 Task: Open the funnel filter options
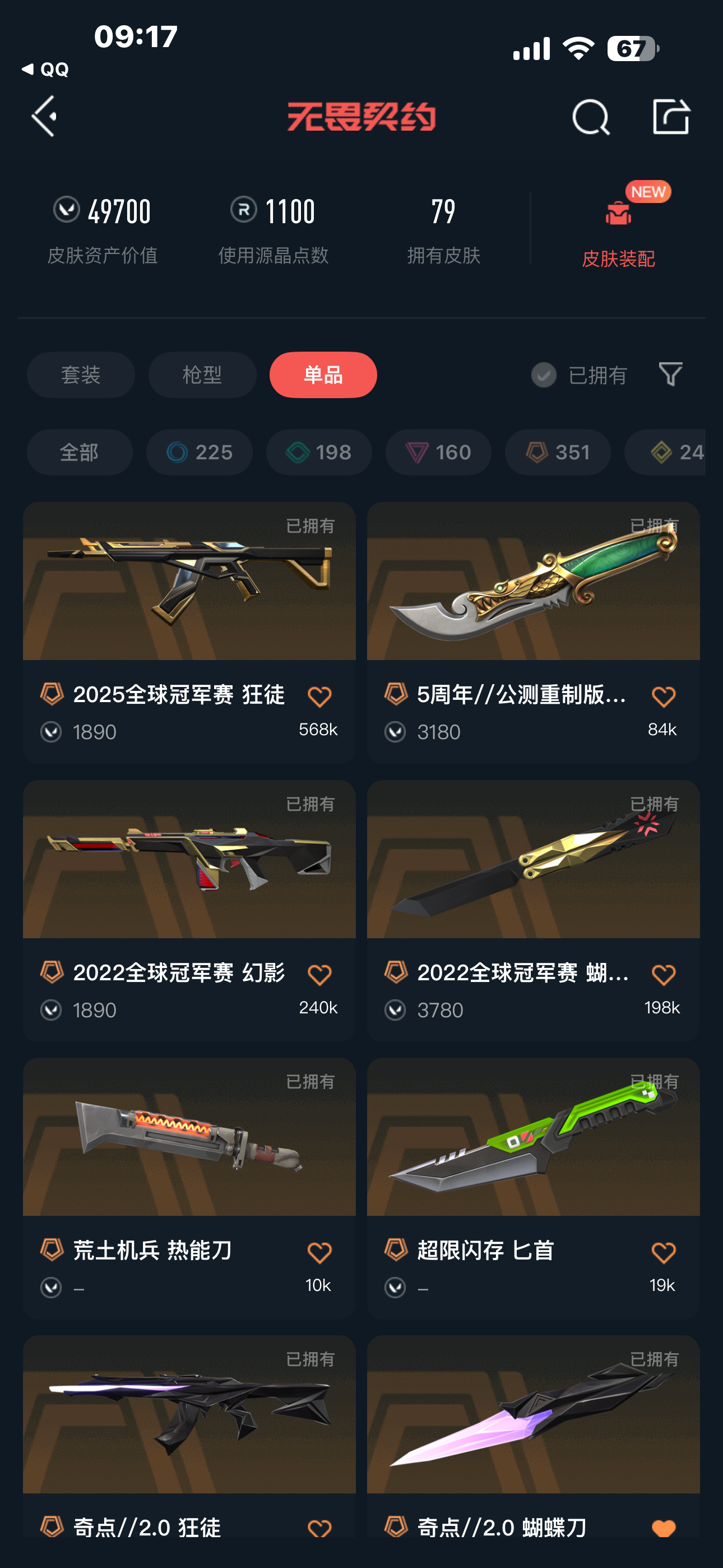coord(670,373)
